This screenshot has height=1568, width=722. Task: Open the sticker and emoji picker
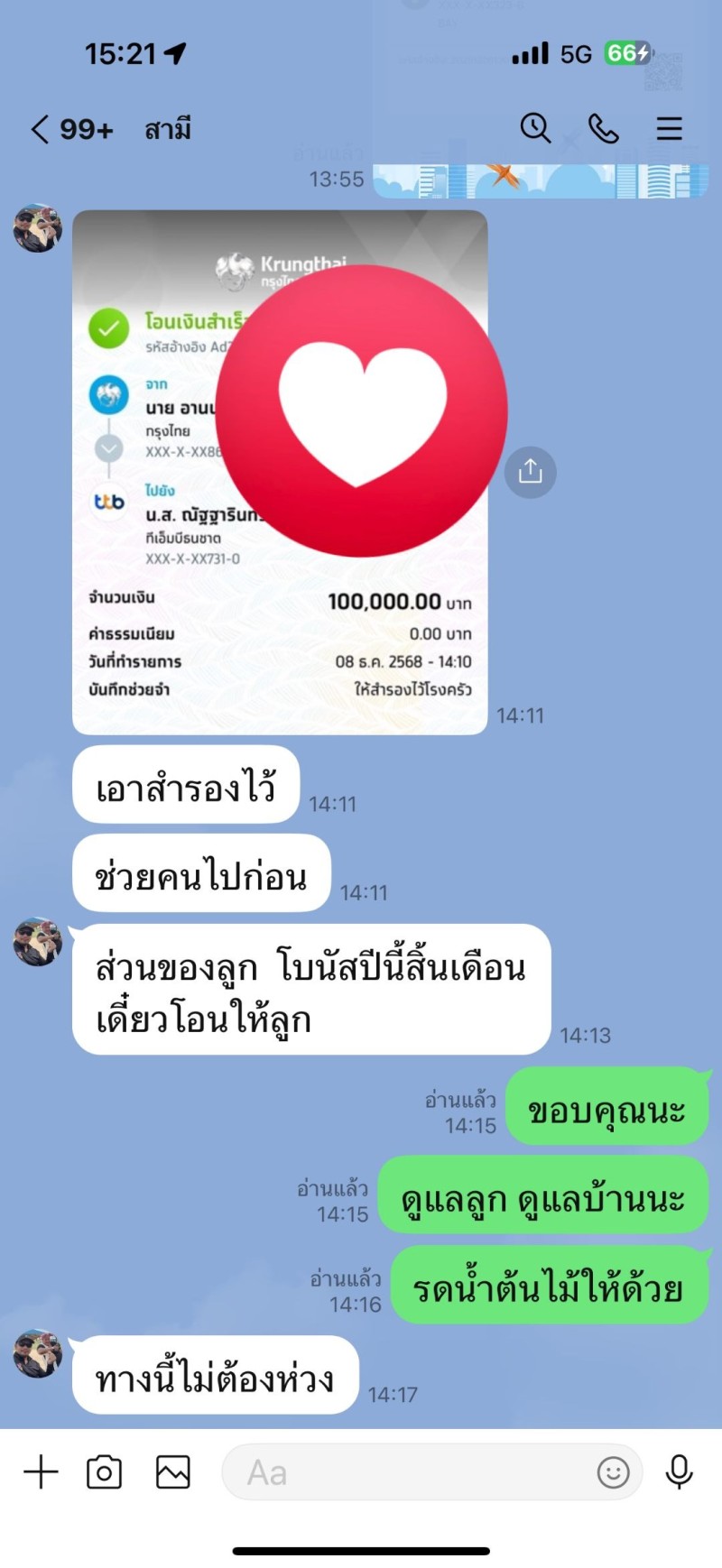coord(613,1472)
